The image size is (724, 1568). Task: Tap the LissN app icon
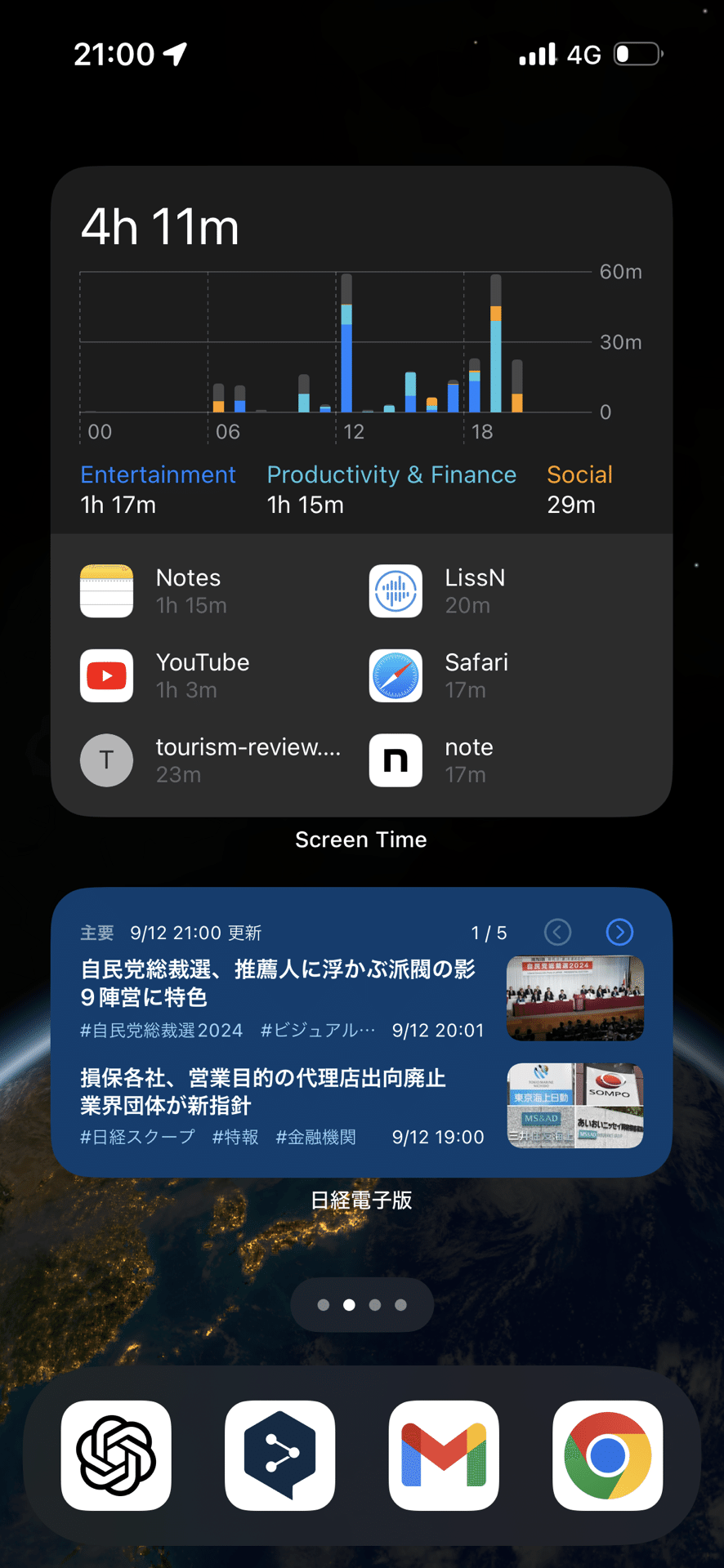pyautogui.click(x=396, y=590)
